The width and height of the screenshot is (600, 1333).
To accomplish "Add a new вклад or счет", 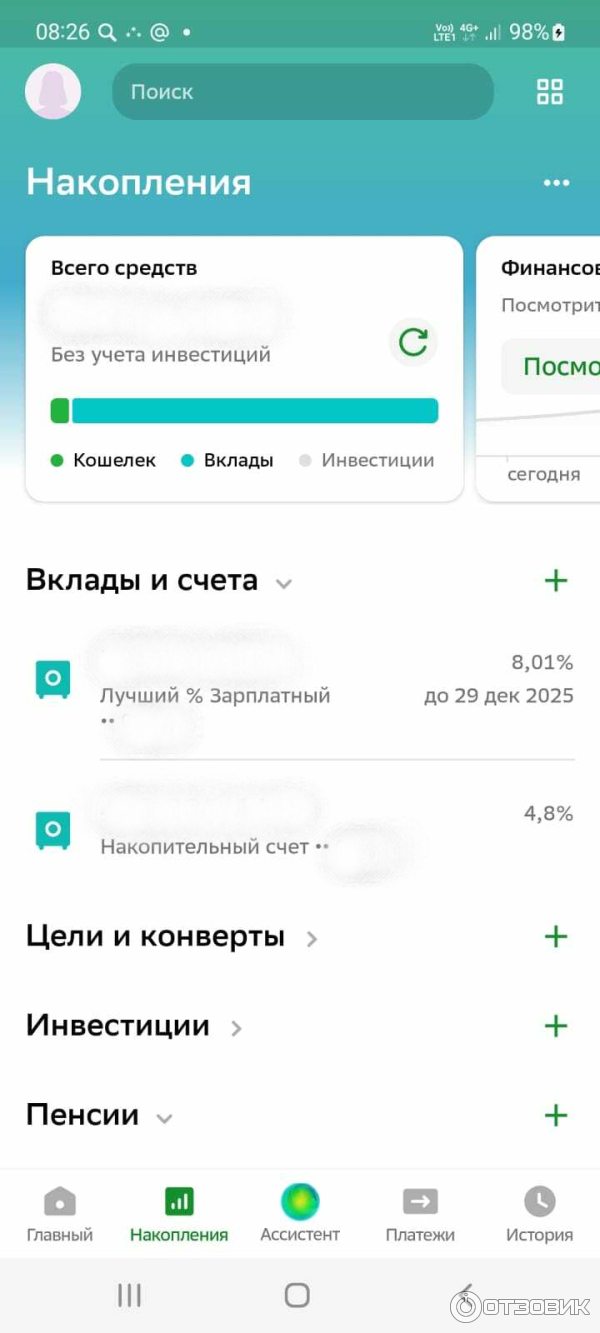I will 556,580.
